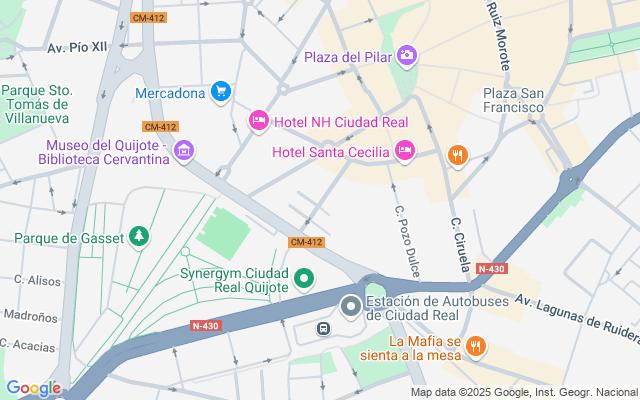Open the Plaza del Pilar photo marker
The image size is (640, 400).
tap(406, 56)
